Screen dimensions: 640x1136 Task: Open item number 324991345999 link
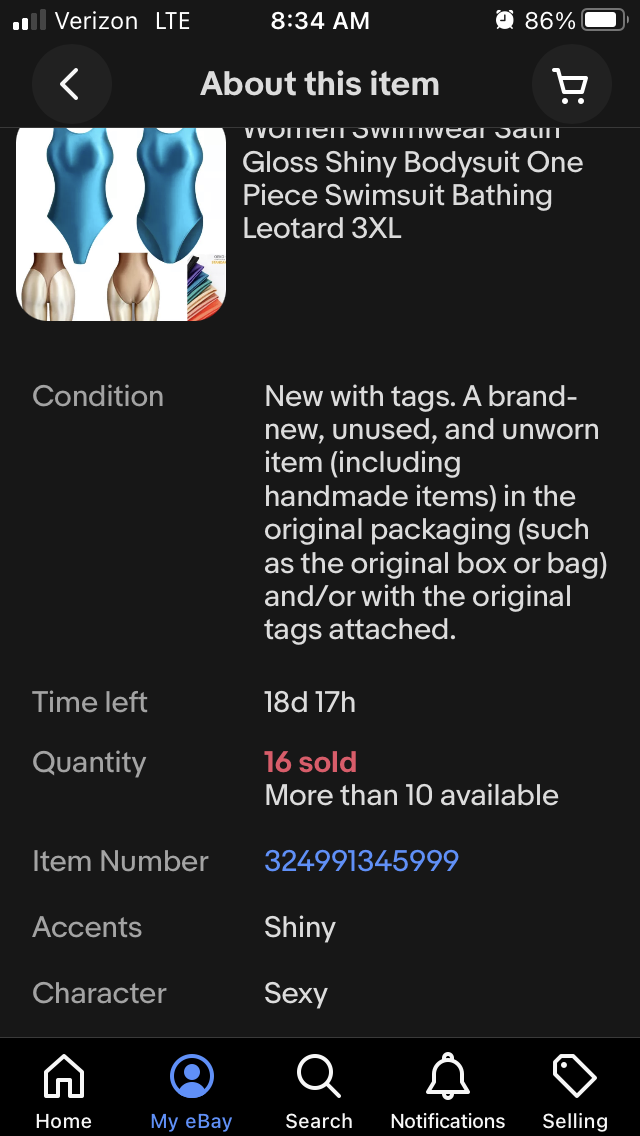(x=361, y=861)
